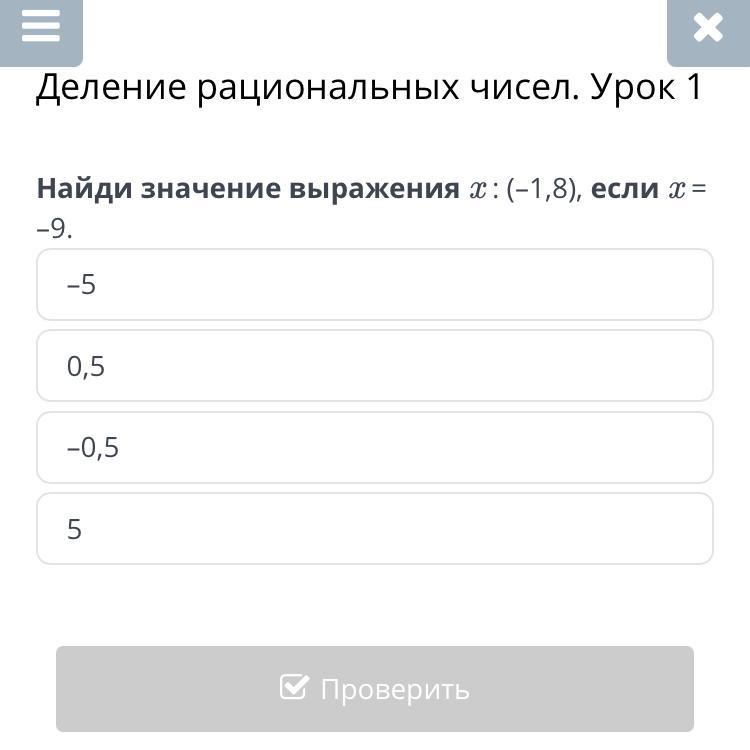The image size is (750, 750).
Task: Select the answer –5
Action: [375, 285]
